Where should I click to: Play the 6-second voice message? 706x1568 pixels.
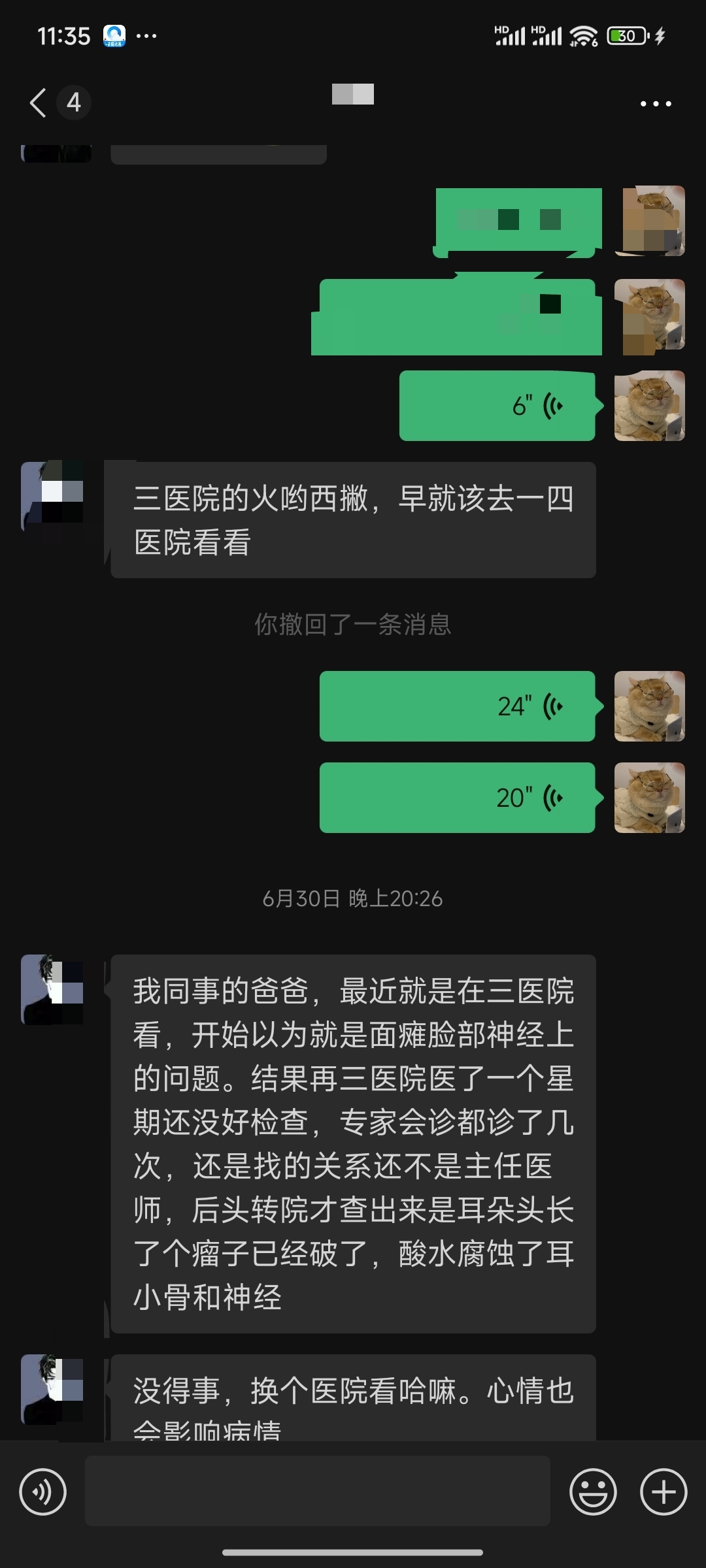pyautogui.click(x=497, y=406)
